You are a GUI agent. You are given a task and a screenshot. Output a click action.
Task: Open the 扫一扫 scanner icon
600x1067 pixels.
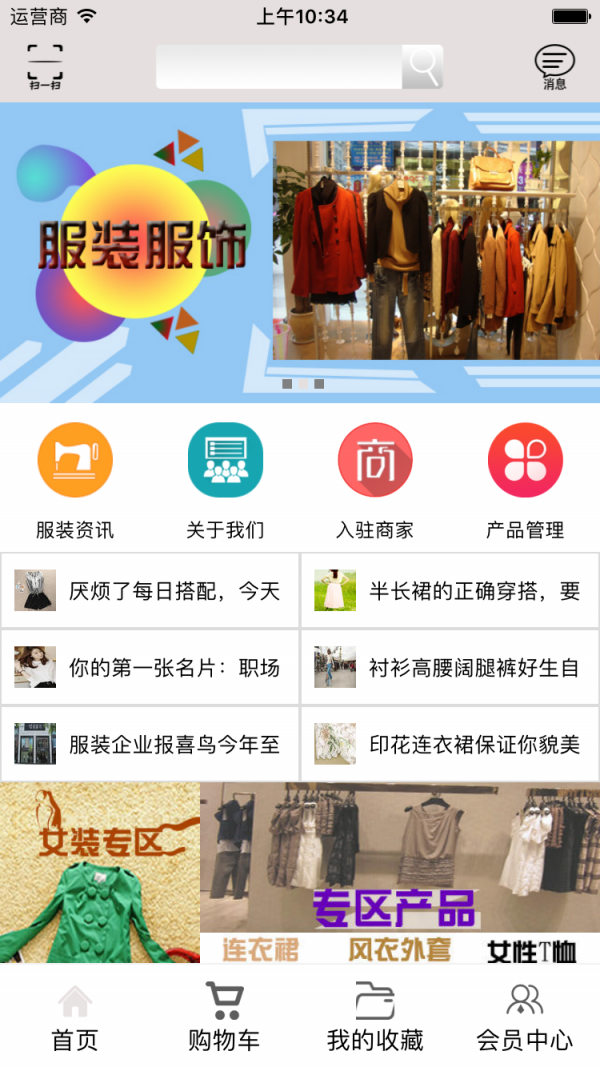45,67
